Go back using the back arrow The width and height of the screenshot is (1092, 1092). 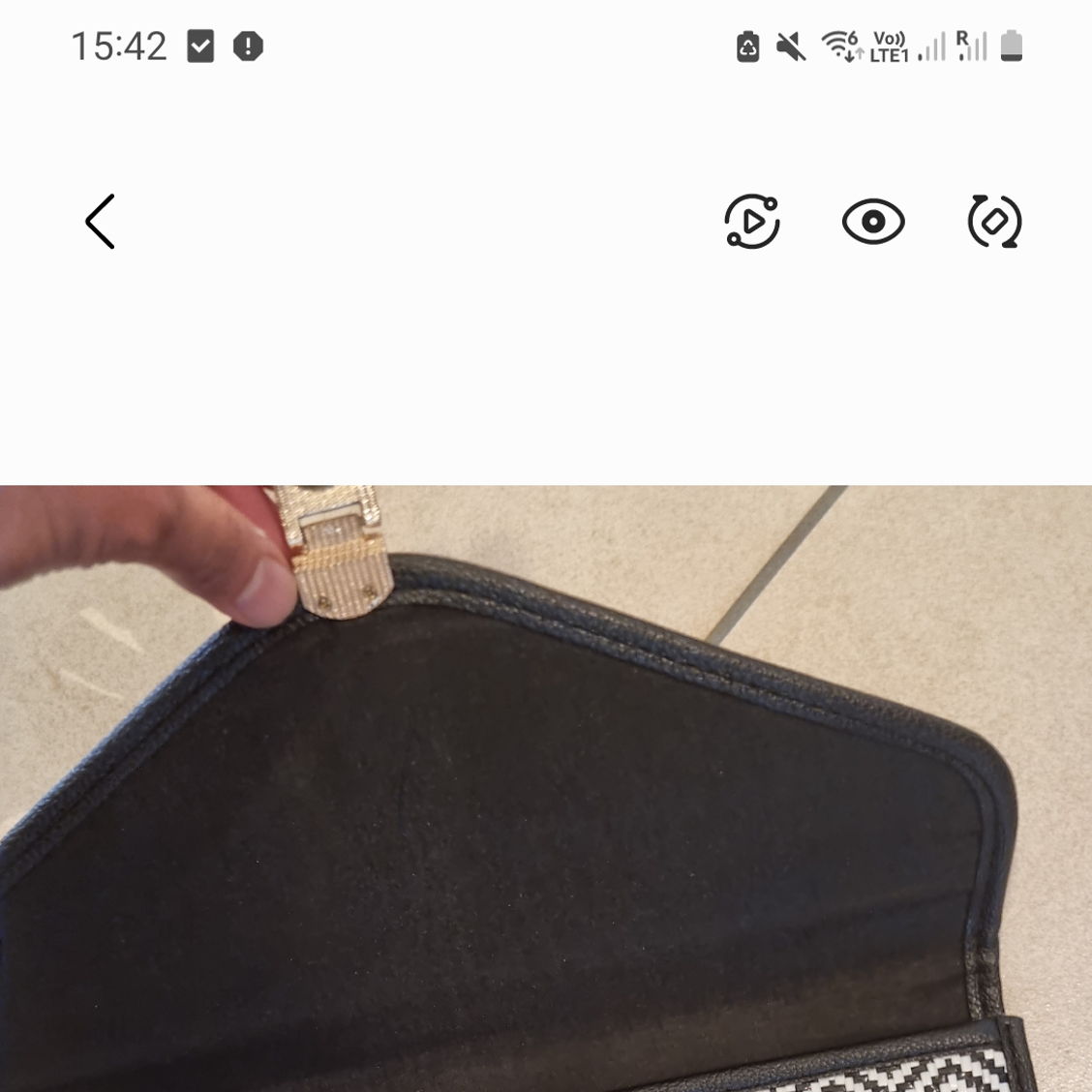100,222
